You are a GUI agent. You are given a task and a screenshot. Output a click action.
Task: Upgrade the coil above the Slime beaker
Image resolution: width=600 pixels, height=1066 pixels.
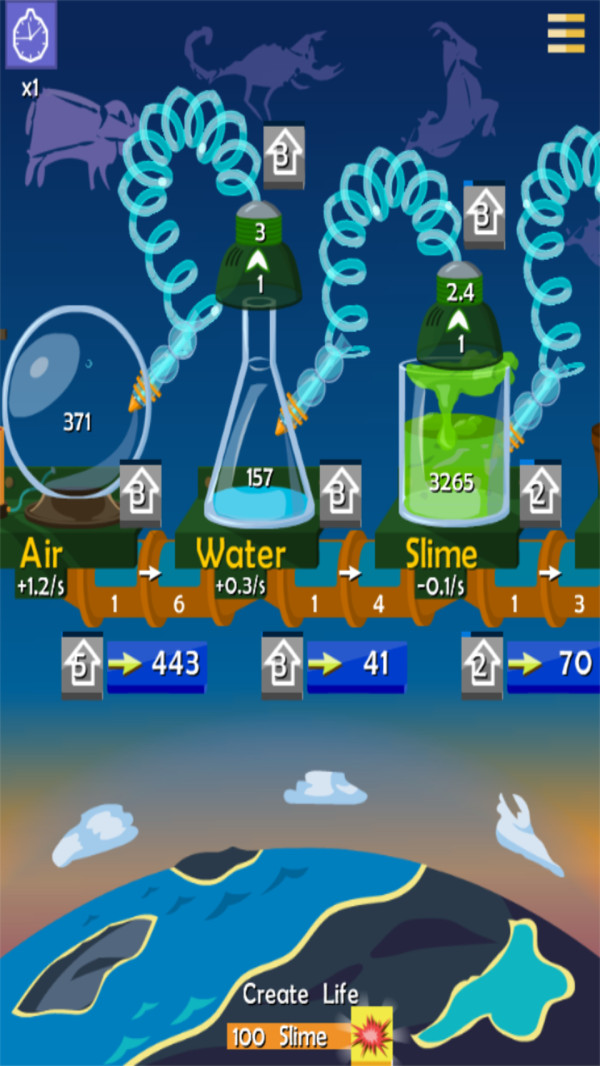[484, 215]
